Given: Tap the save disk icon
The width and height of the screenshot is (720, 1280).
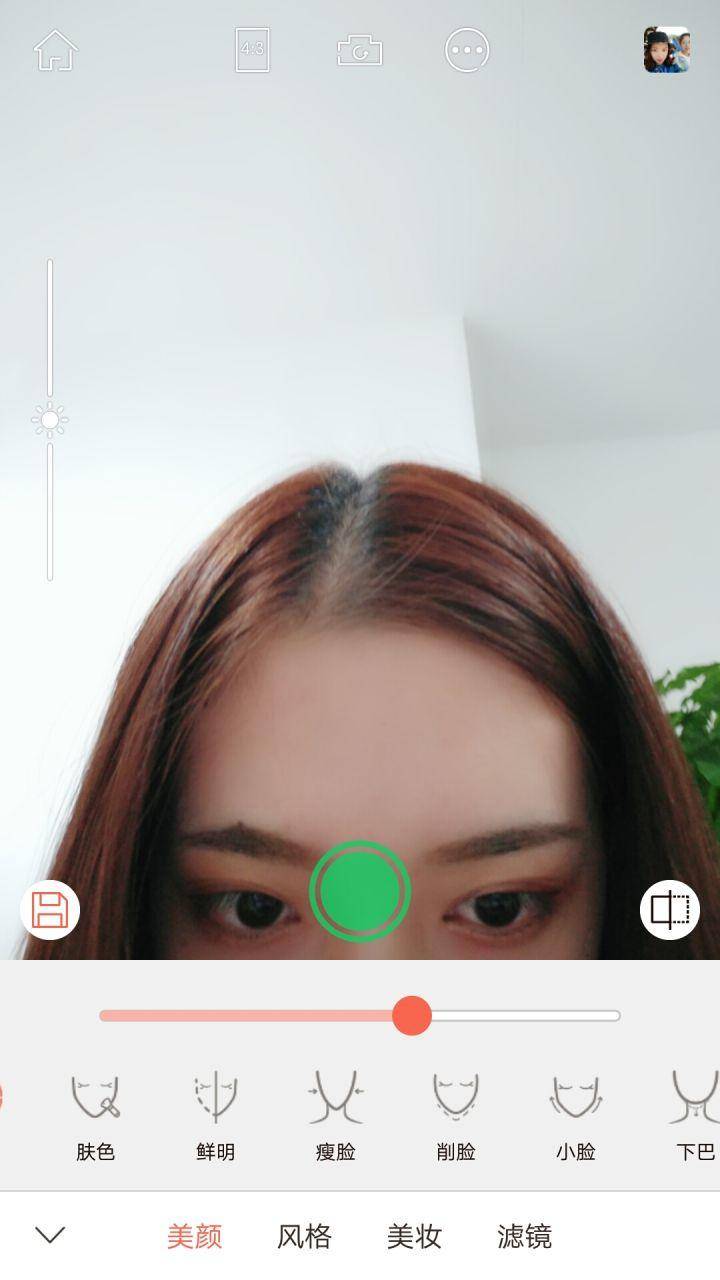Looking at the screenshot, I should 50,910.
